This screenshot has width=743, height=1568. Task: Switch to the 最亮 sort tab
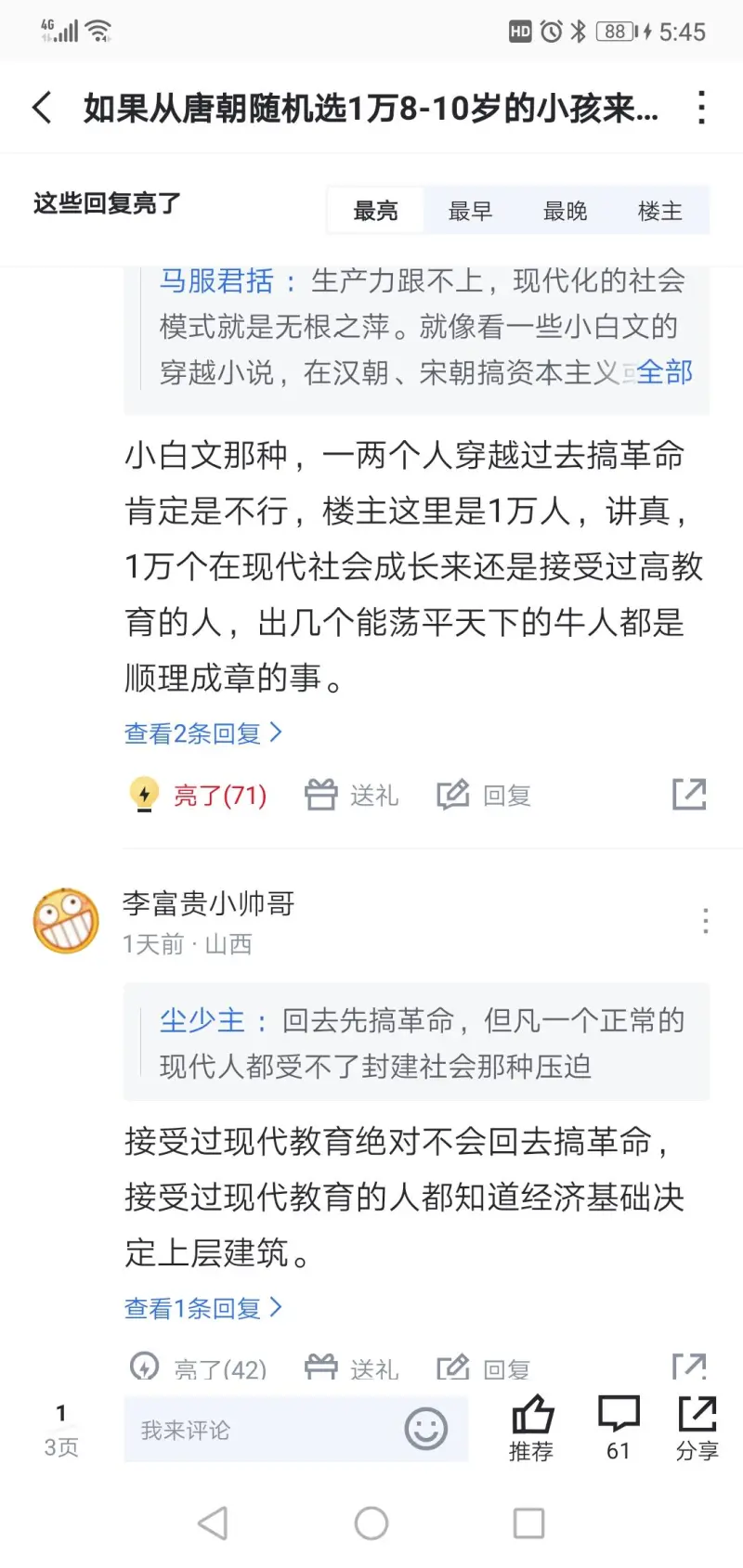[375, 211]
